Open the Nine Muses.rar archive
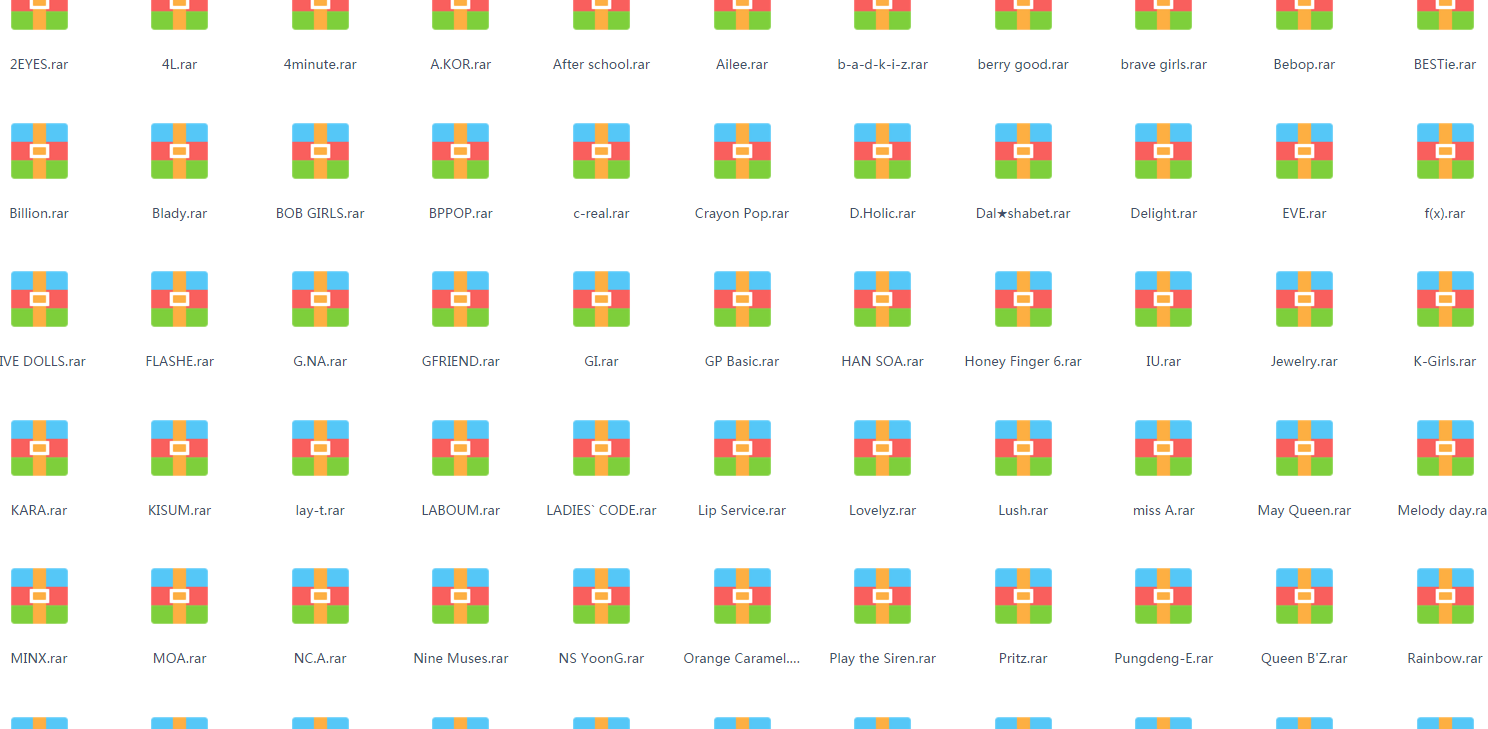Viewport: 1488px width, 729px height. [461, 596]
